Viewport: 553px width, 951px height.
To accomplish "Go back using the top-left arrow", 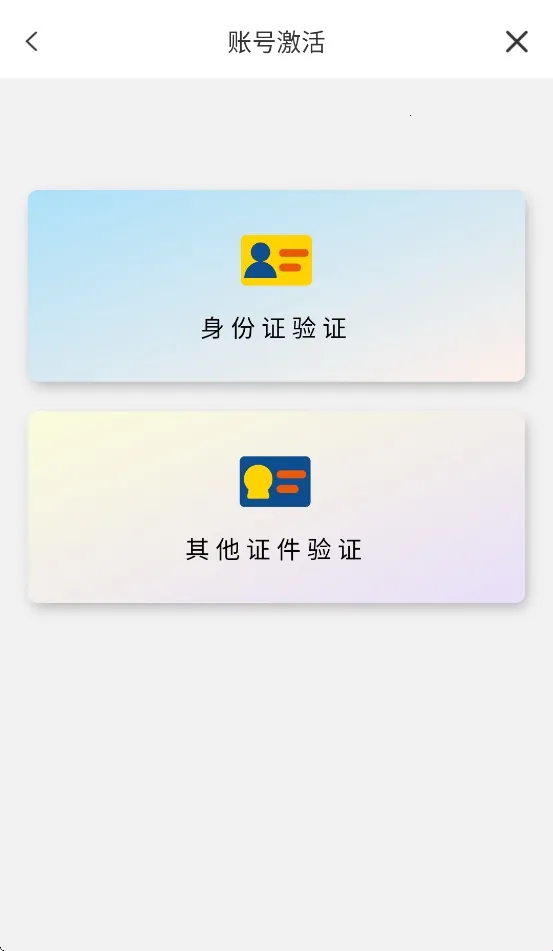I will (x=32, y=42).
